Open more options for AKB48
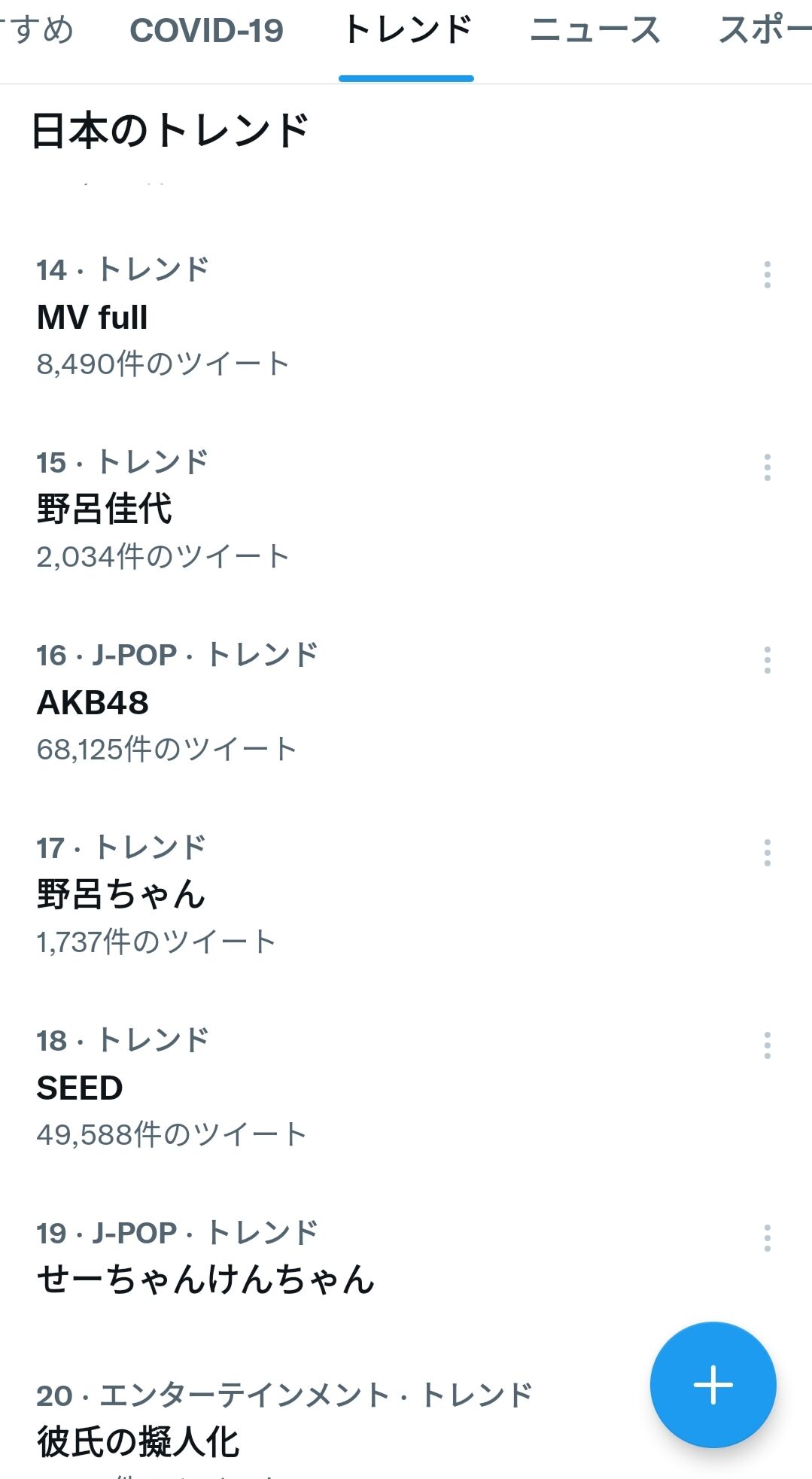 767,660
